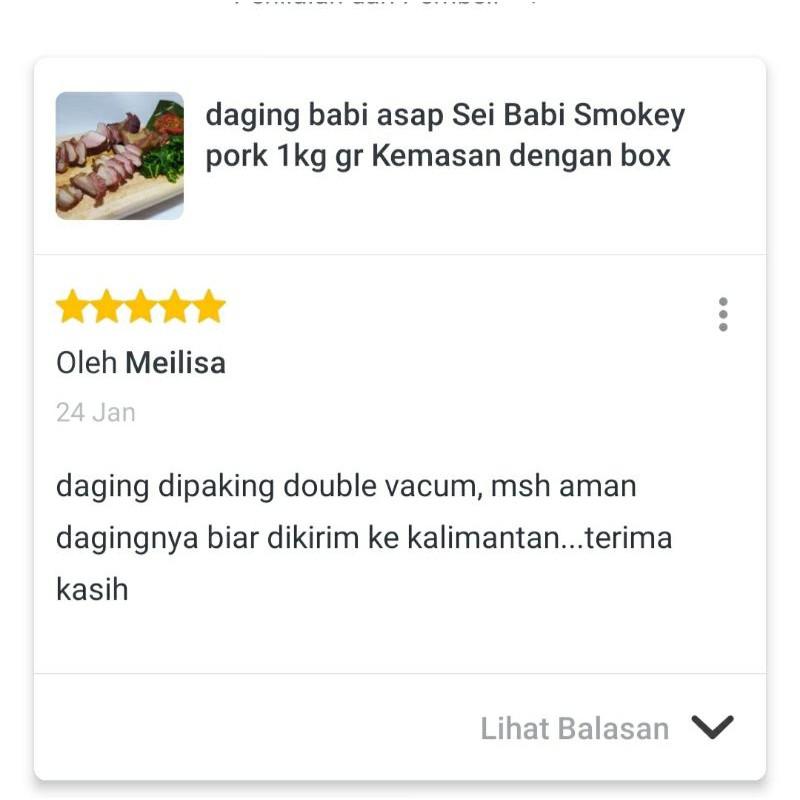This screenshot has width=800, height=800.
Task: Expand Lihat Balasan to view replies
Action: [x=606, y=728]
